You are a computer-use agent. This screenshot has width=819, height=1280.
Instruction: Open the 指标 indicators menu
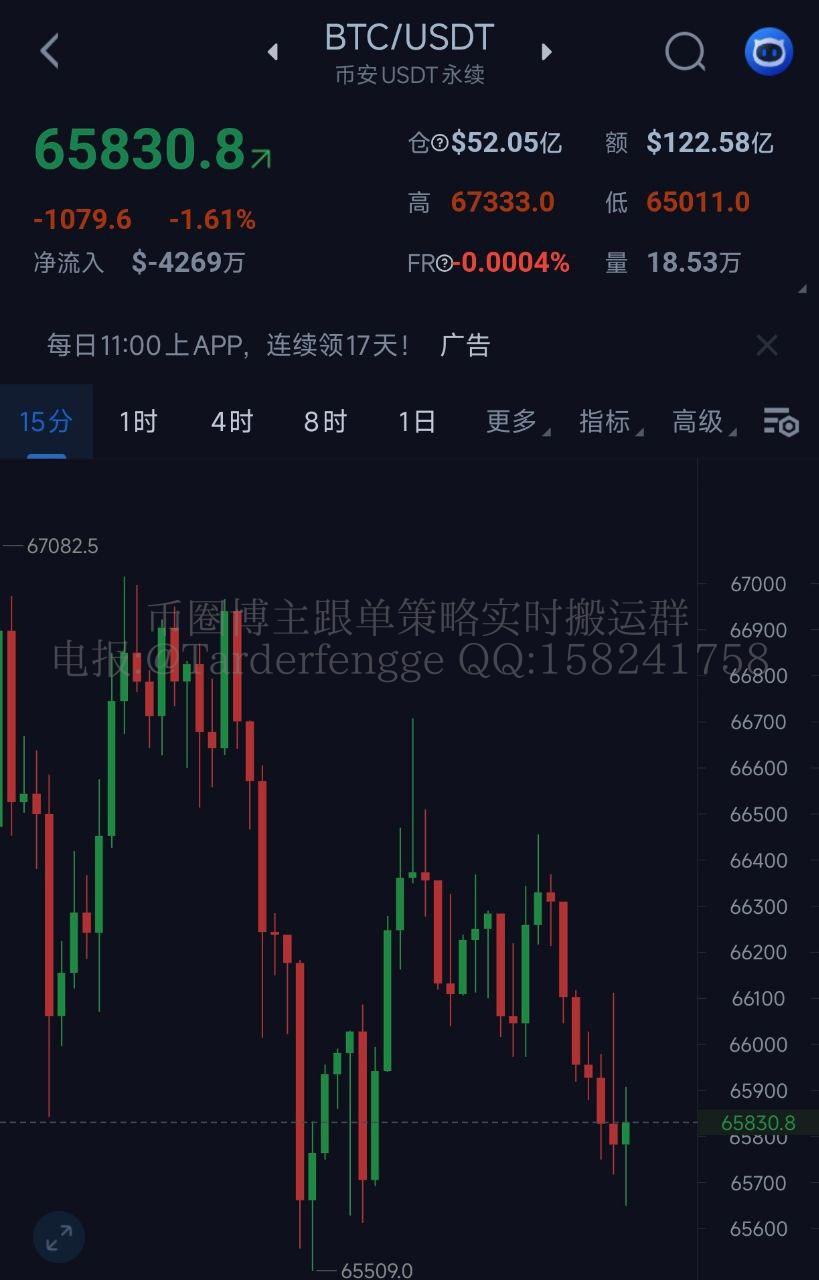607,422
